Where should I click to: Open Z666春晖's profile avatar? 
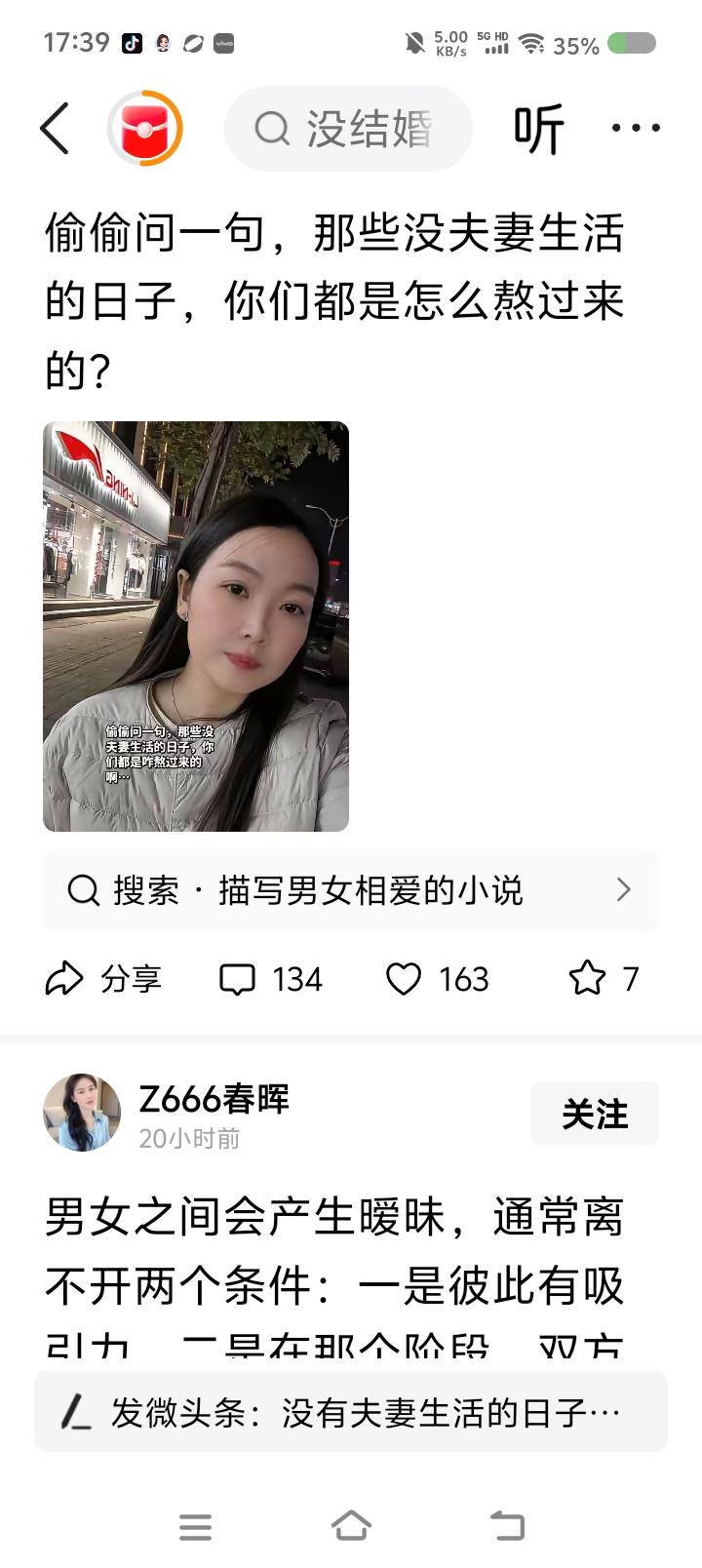pos(82,1113)
